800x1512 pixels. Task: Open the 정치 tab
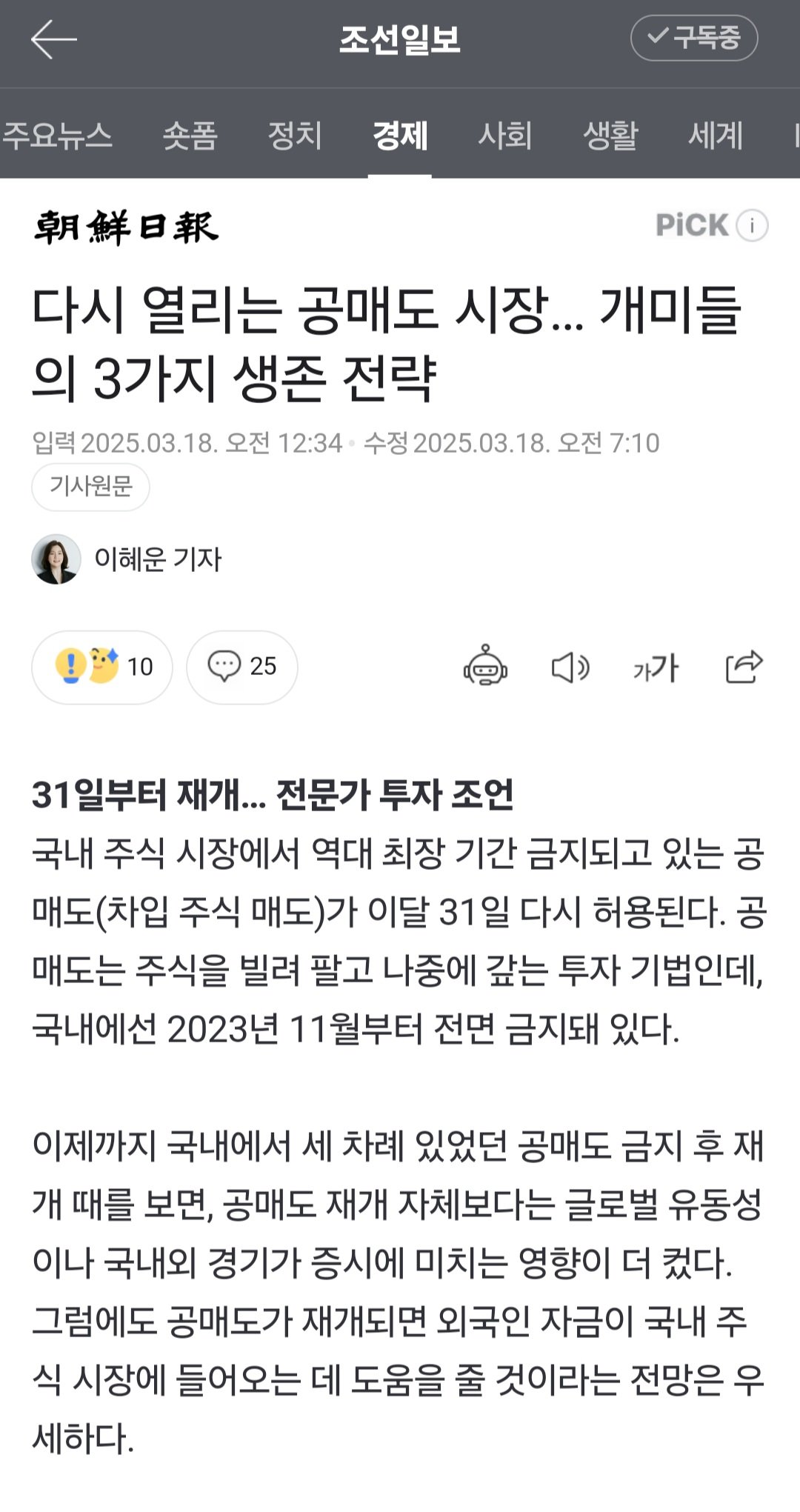(x=295, y=136)
